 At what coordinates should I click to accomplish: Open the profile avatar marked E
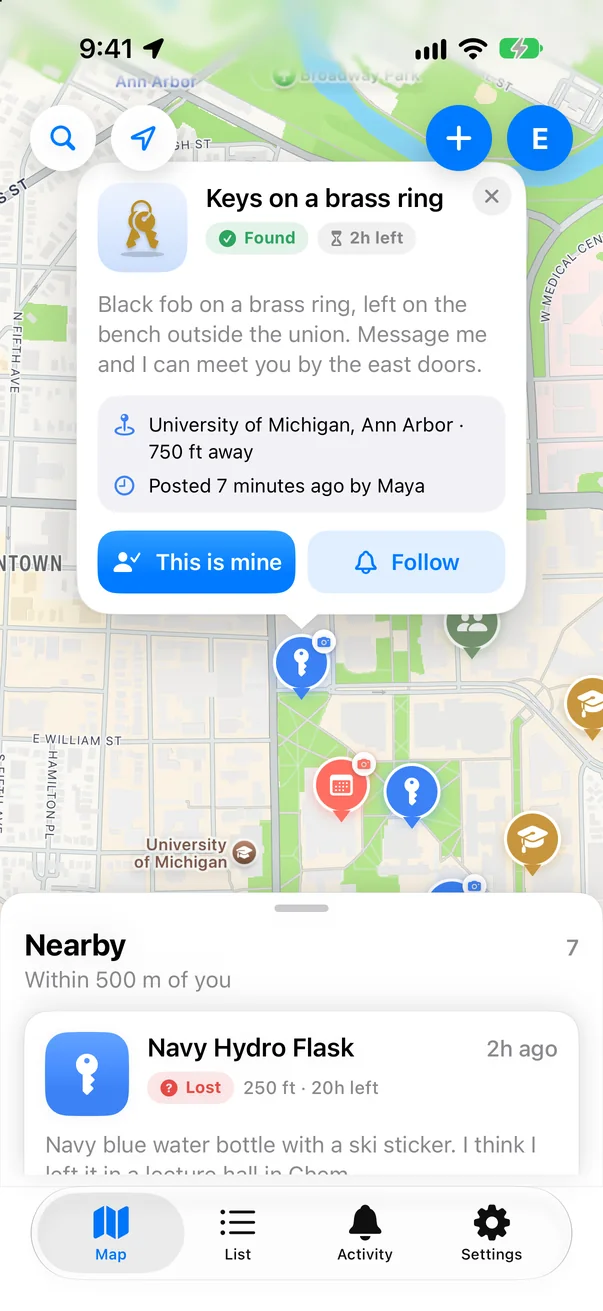[x=540, y=138]
